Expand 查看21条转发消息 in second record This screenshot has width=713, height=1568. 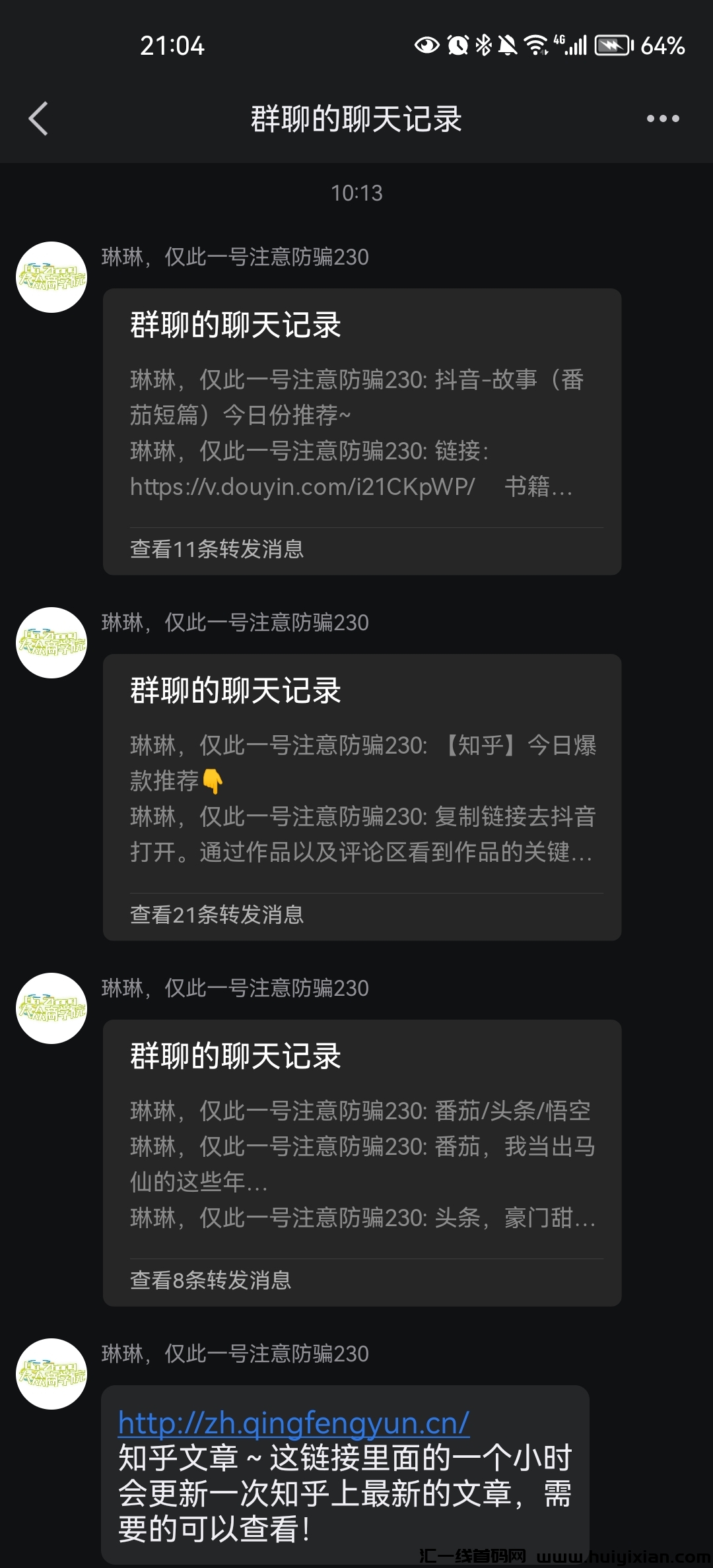217,915
